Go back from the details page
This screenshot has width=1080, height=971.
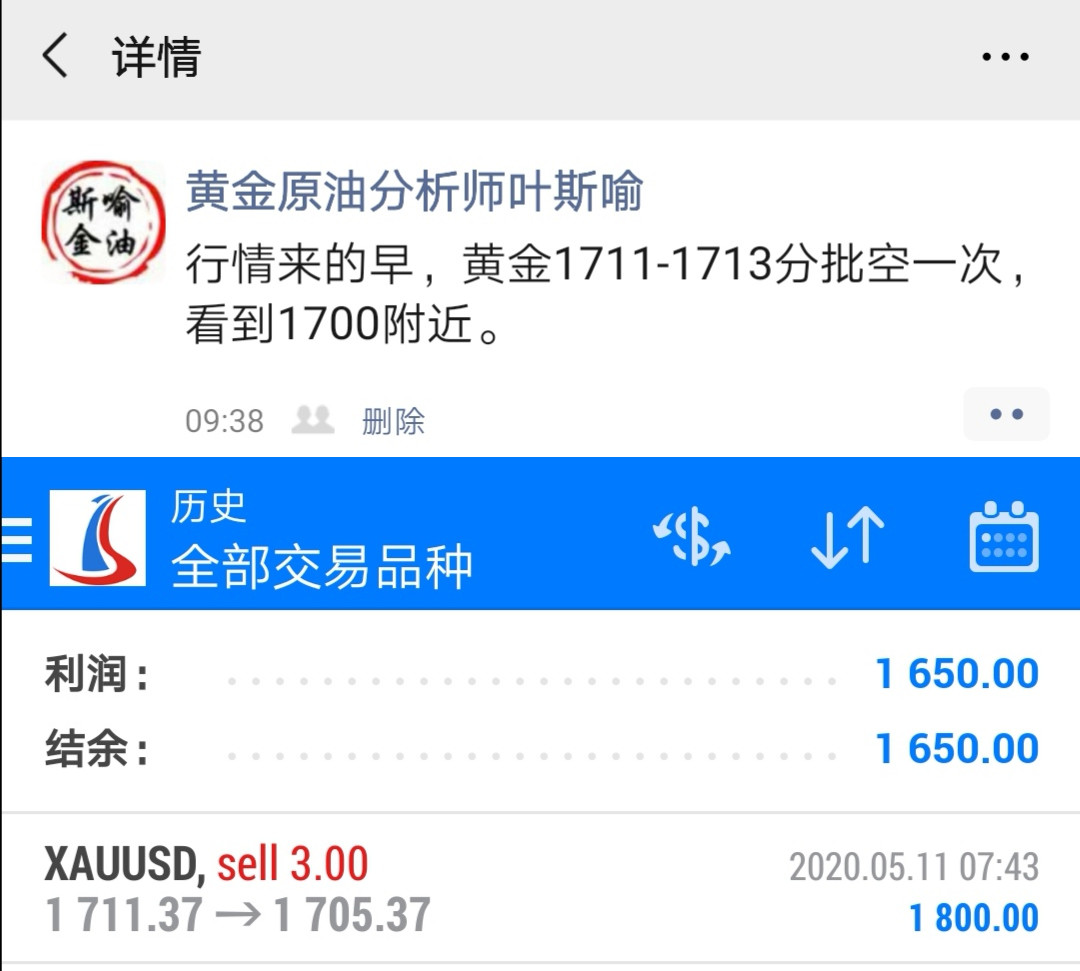click(56, 56)
